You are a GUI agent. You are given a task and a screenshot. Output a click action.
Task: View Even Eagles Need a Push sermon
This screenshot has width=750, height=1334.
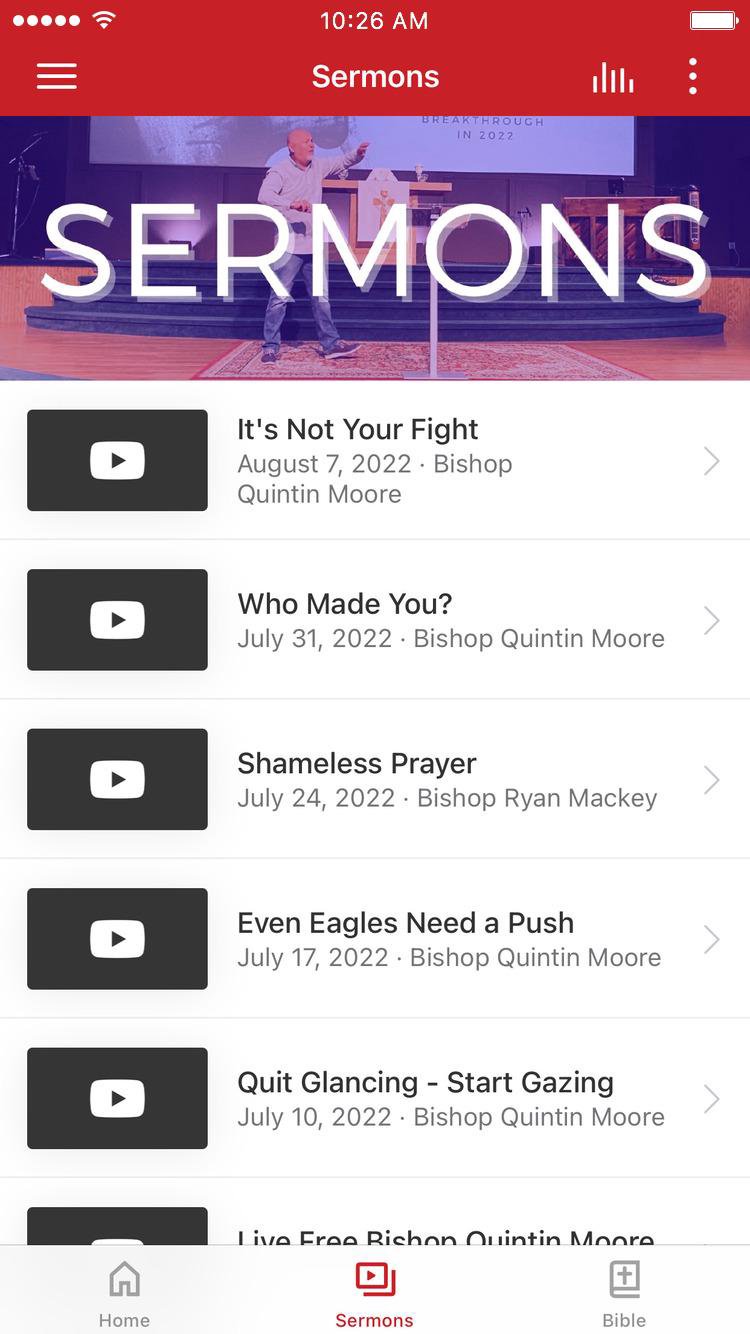tap(375, 939)
